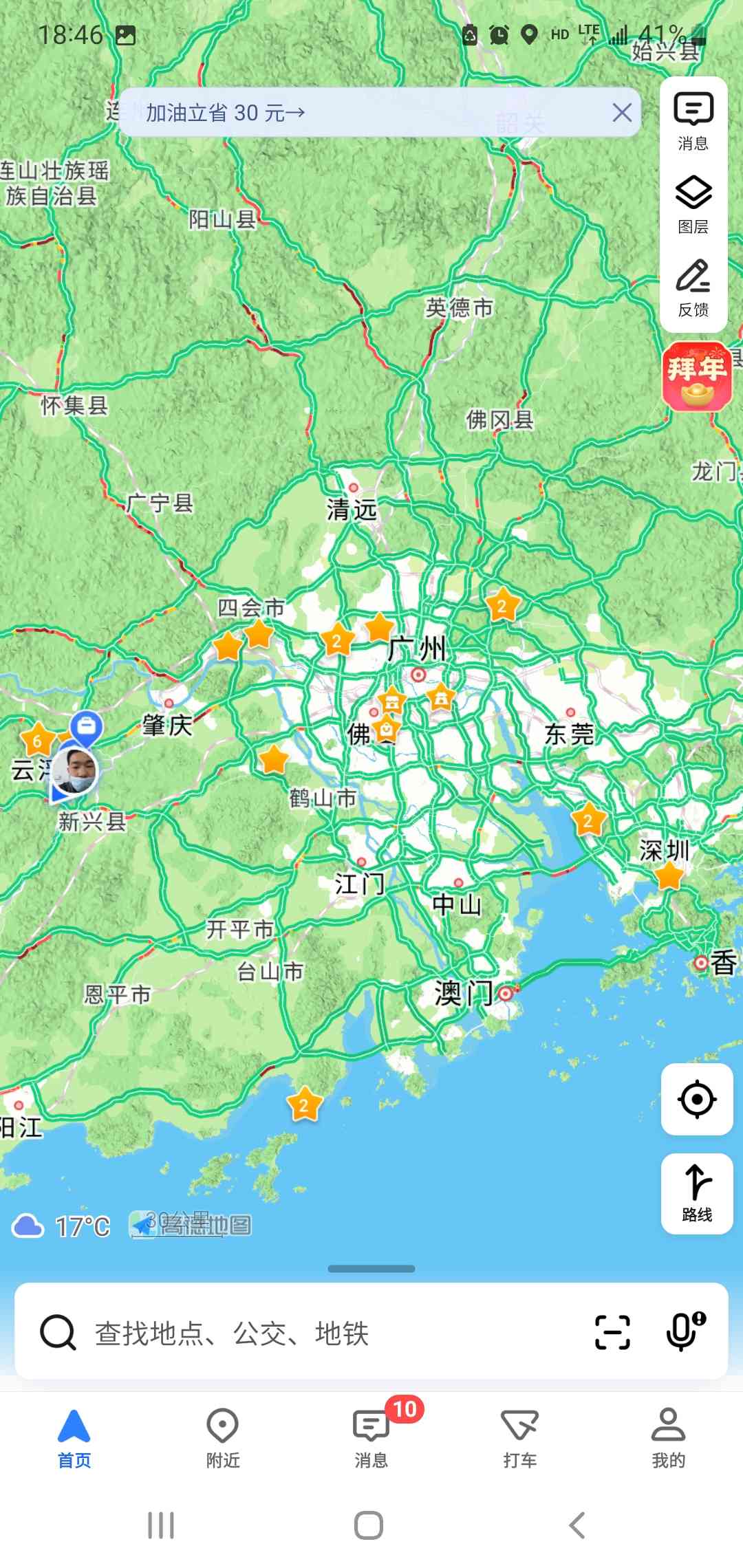Image resolution: width=743 pixels, height=1568 pixels.
Task: Recenter the map on my location
Action: [x=696, y=1099]
